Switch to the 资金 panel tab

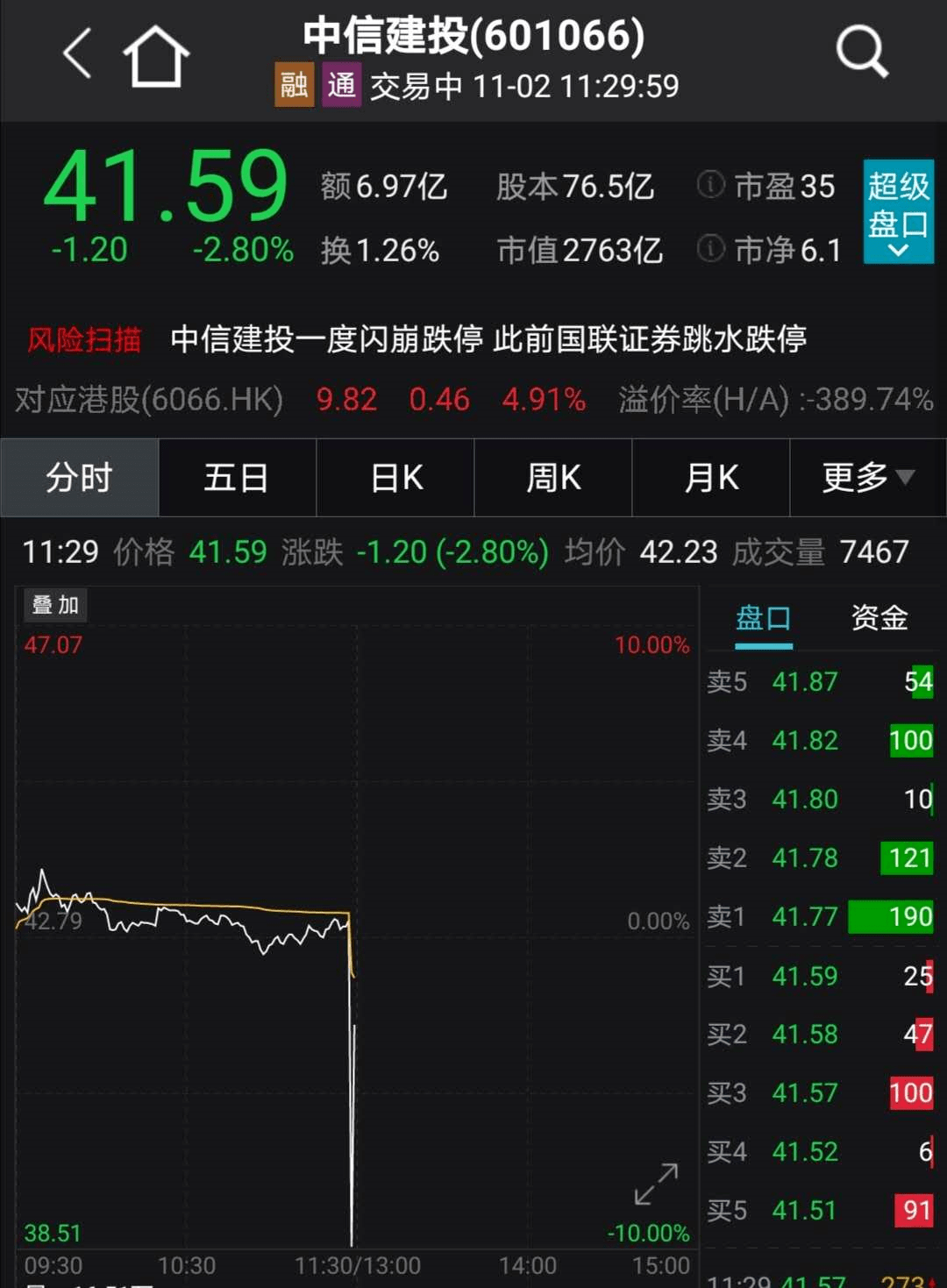[x=879, y=619]
